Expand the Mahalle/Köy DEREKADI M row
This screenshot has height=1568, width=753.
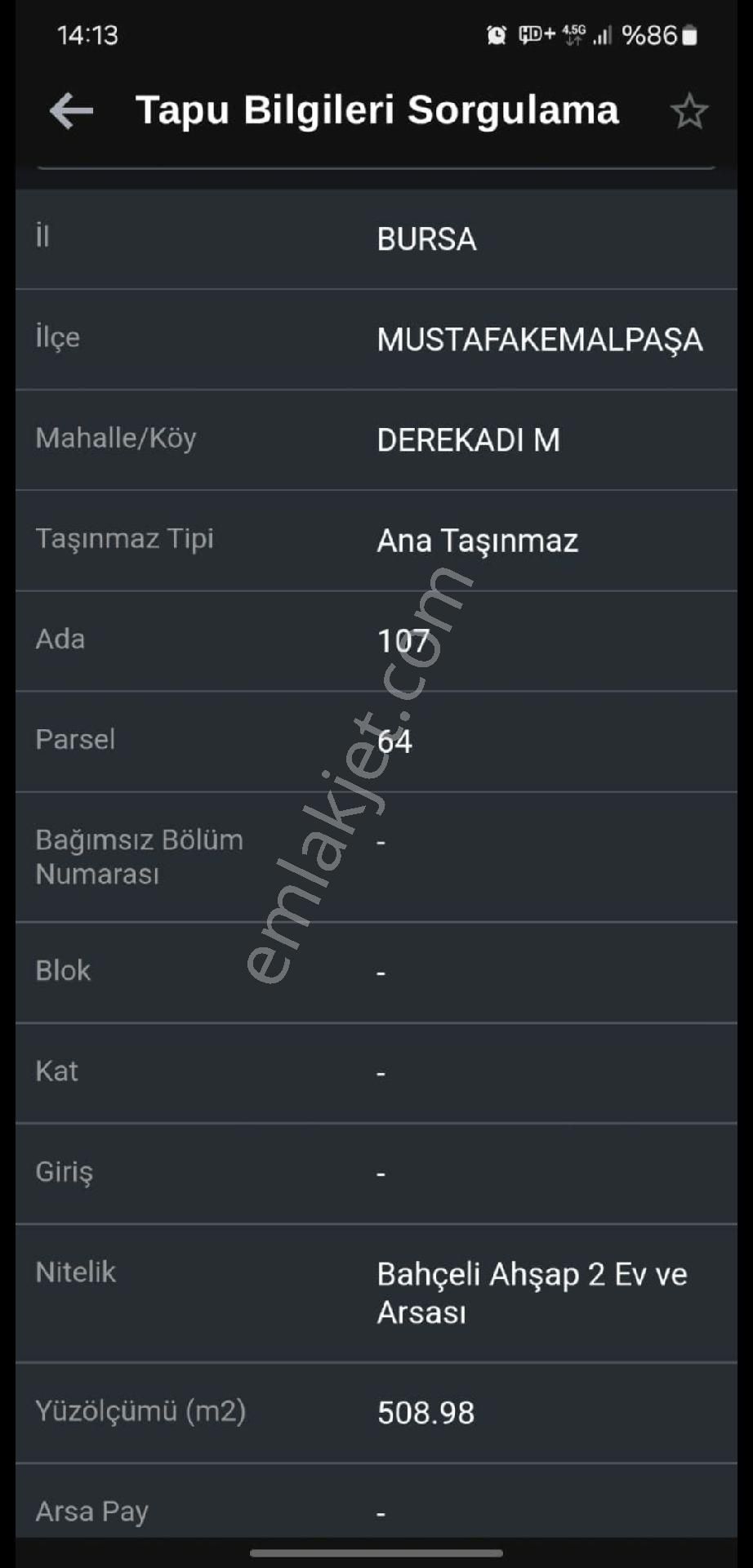[376, 440]
